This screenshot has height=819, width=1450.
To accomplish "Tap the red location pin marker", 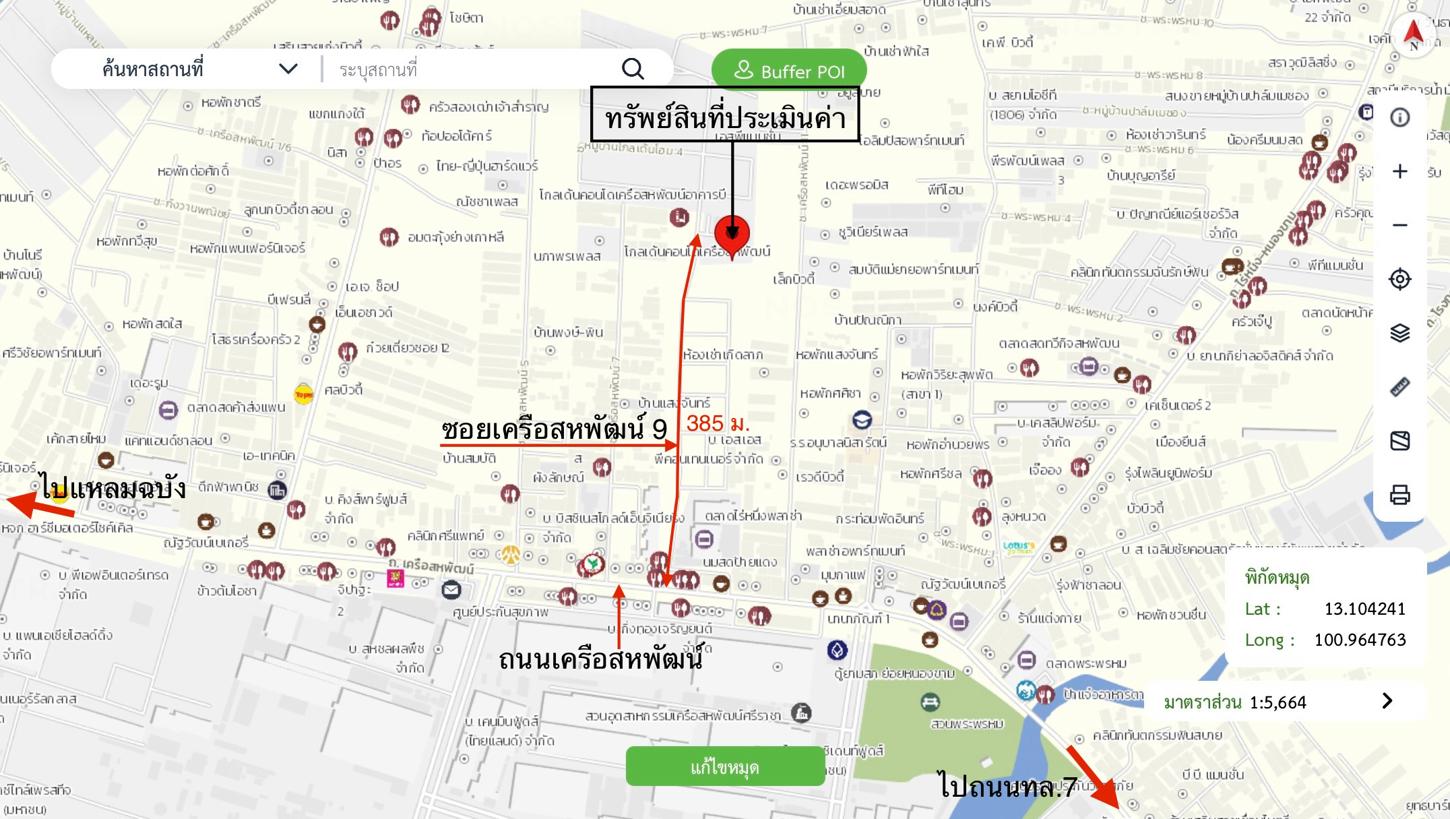I will click(732, 236).
